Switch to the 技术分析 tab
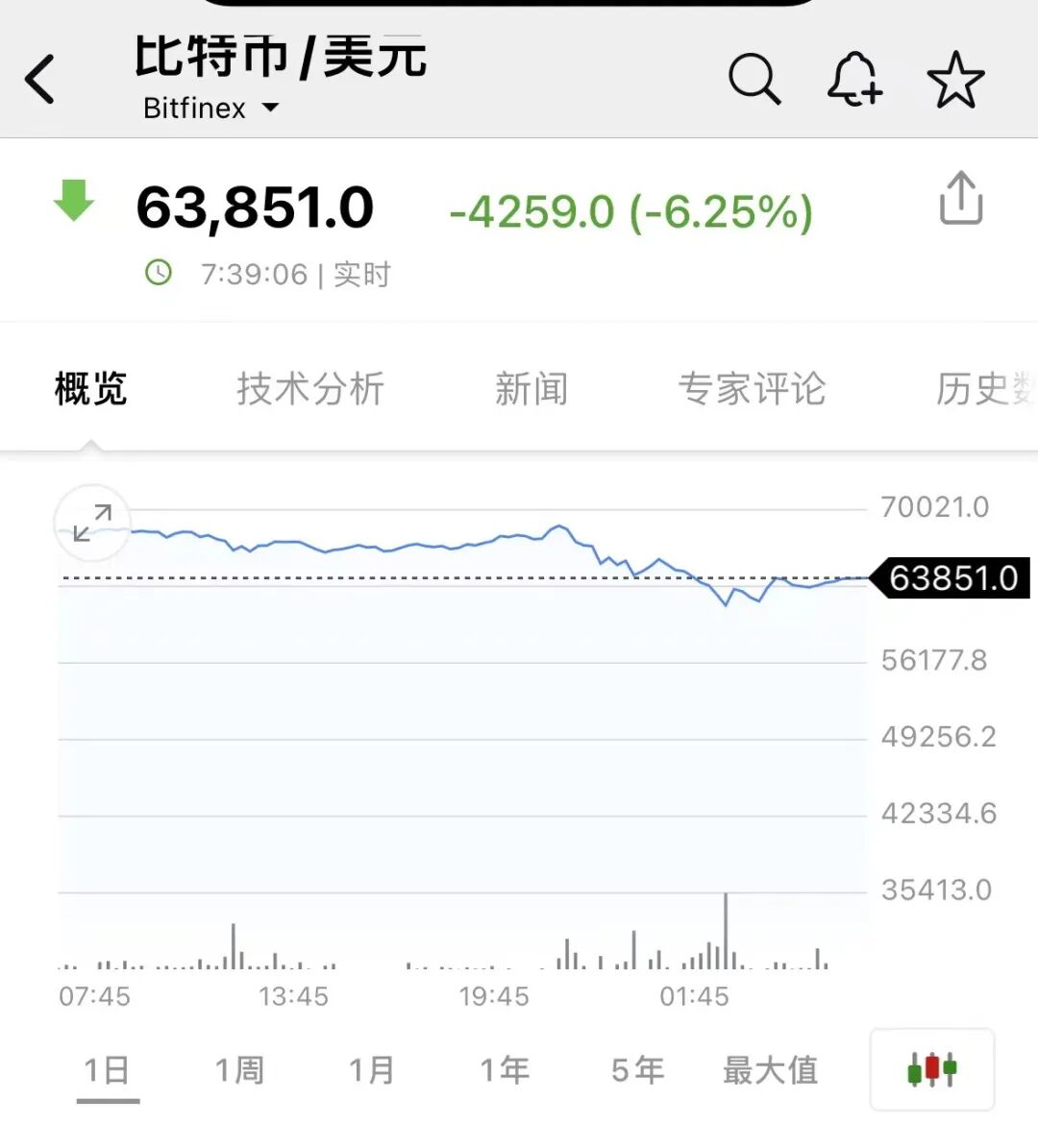The image size is (1038, 1148). point(309,389)
